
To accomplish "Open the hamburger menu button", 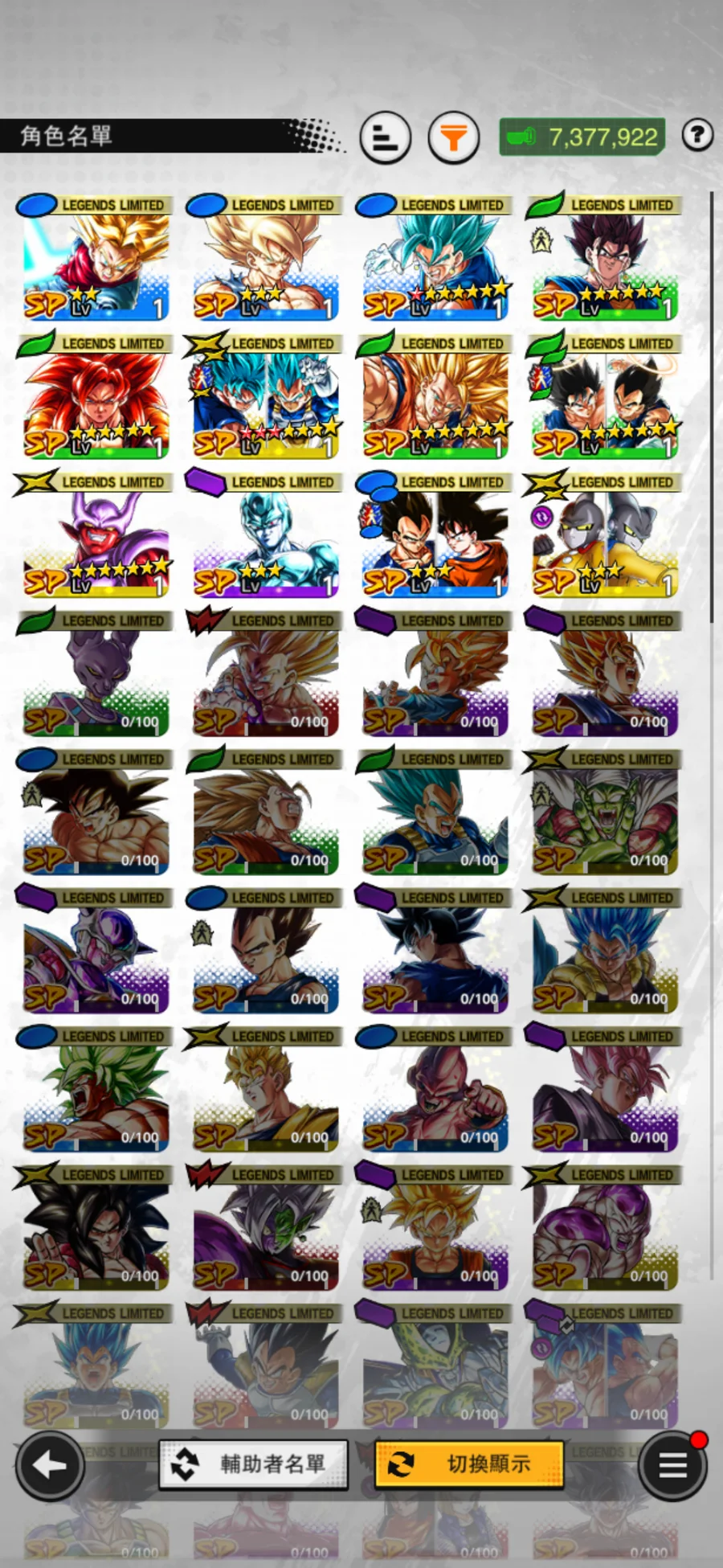I will pos(672,1466).
